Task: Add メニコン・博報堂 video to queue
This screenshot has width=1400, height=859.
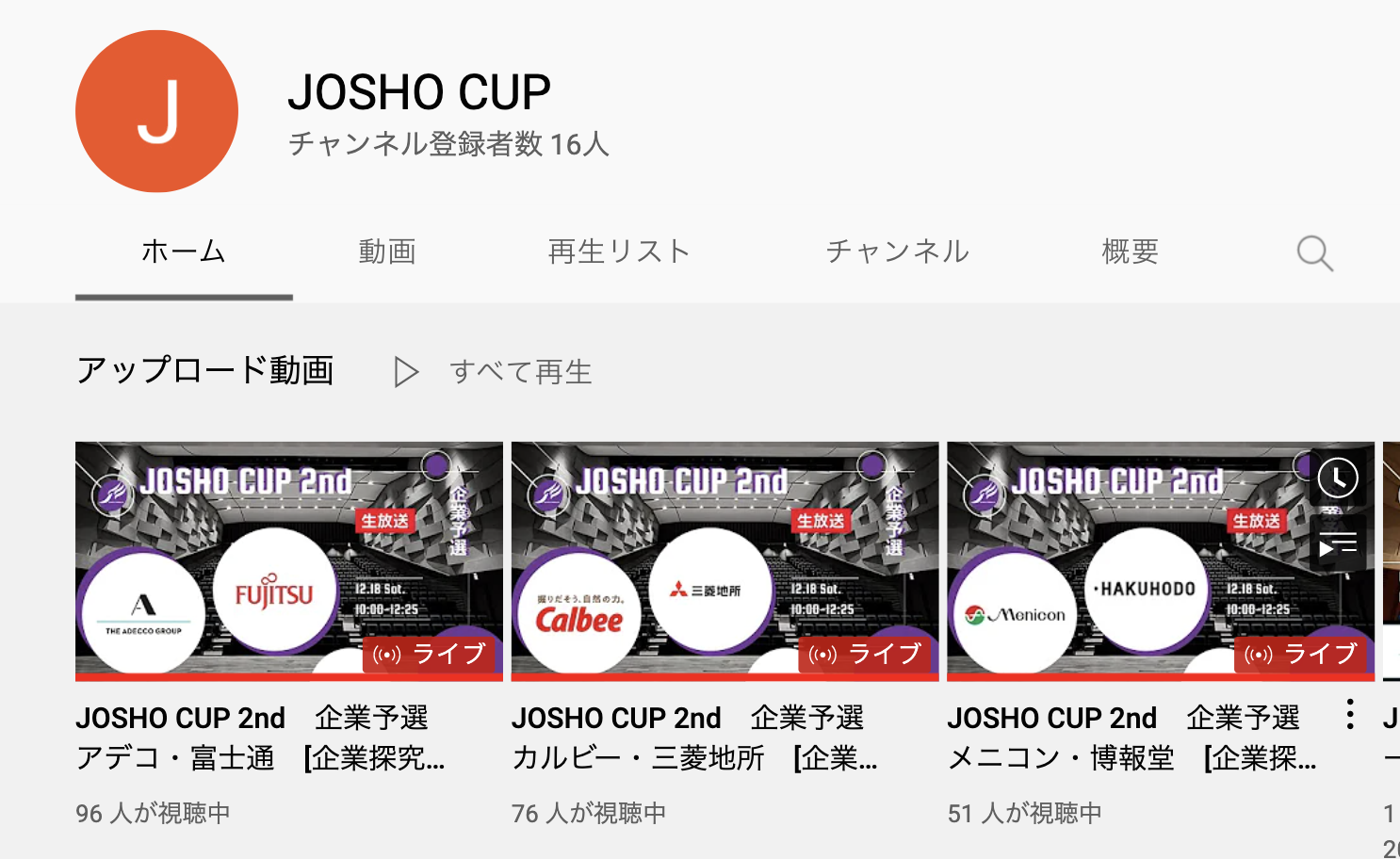Action: [x=1337, y=544]
